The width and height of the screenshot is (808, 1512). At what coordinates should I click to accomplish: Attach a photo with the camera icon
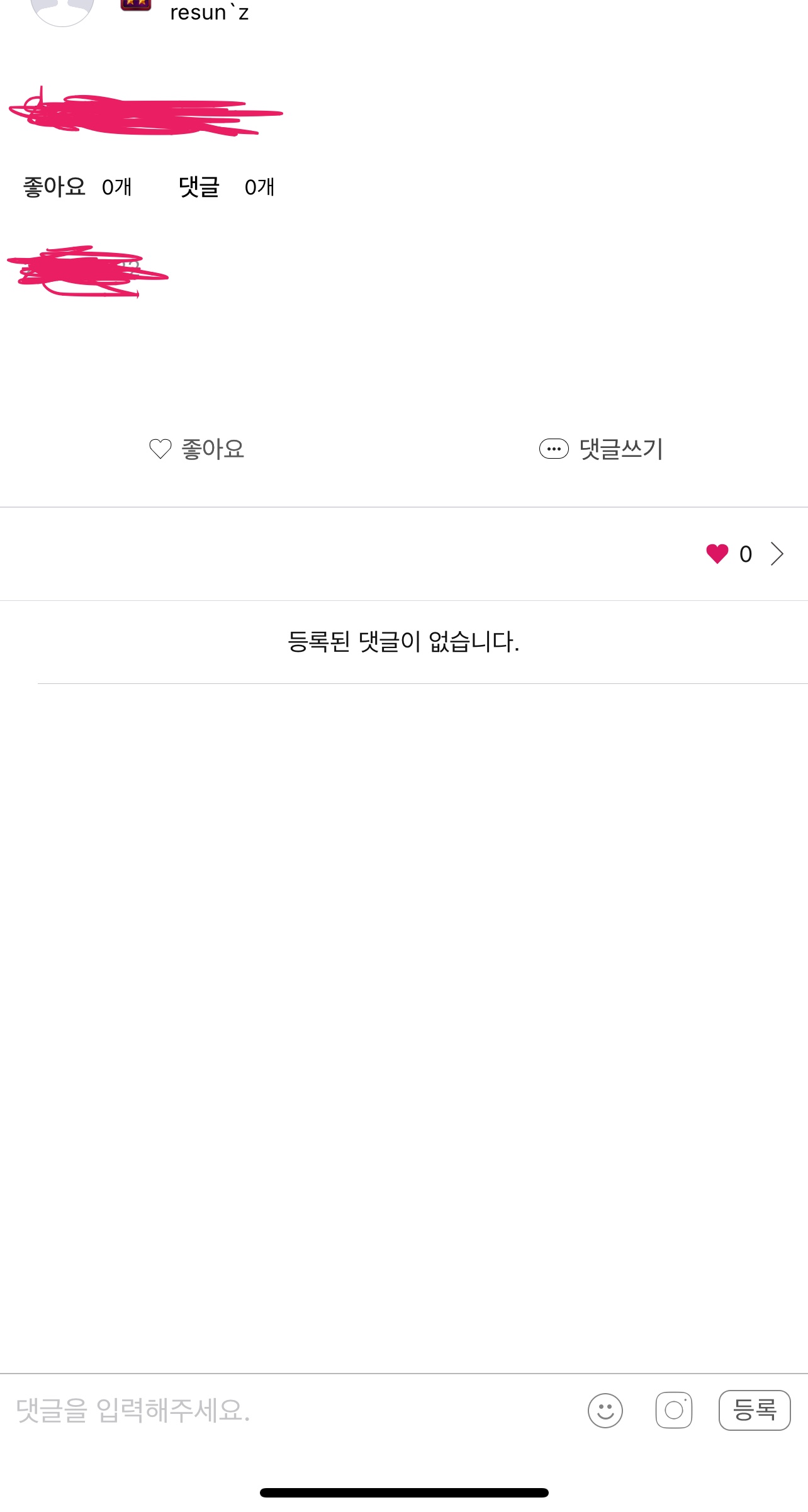pyautogui.click(x=674, y=1410)
